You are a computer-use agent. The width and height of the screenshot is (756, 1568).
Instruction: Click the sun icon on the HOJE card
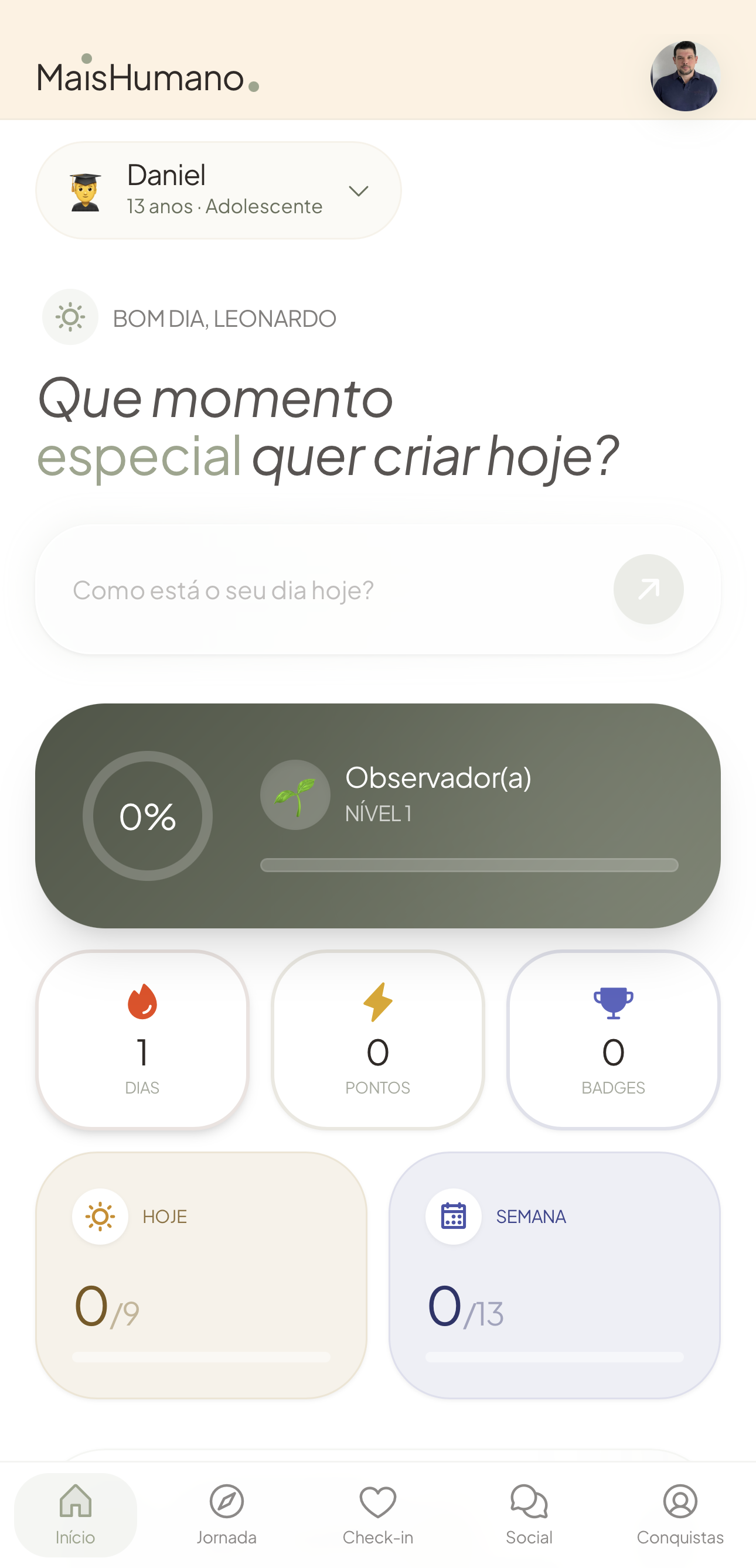tap(100, 1216)
